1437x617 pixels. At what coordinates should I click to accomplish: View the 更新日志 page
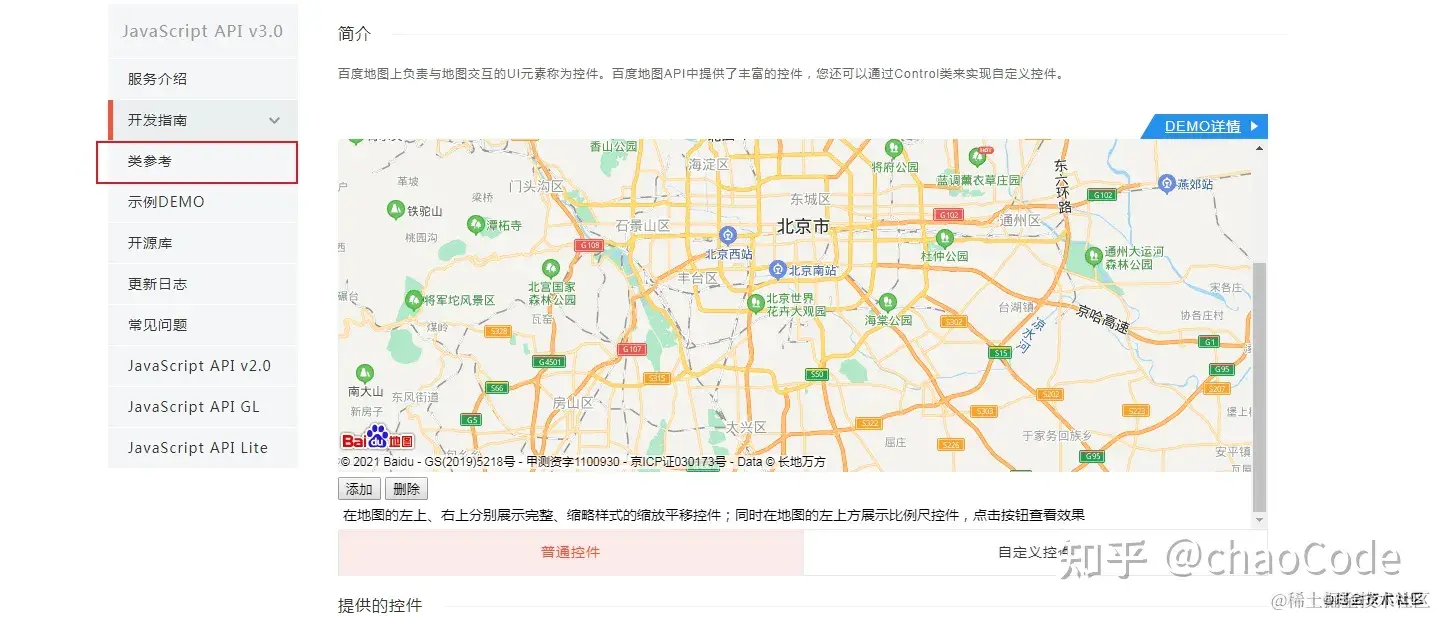coord(157,284)
